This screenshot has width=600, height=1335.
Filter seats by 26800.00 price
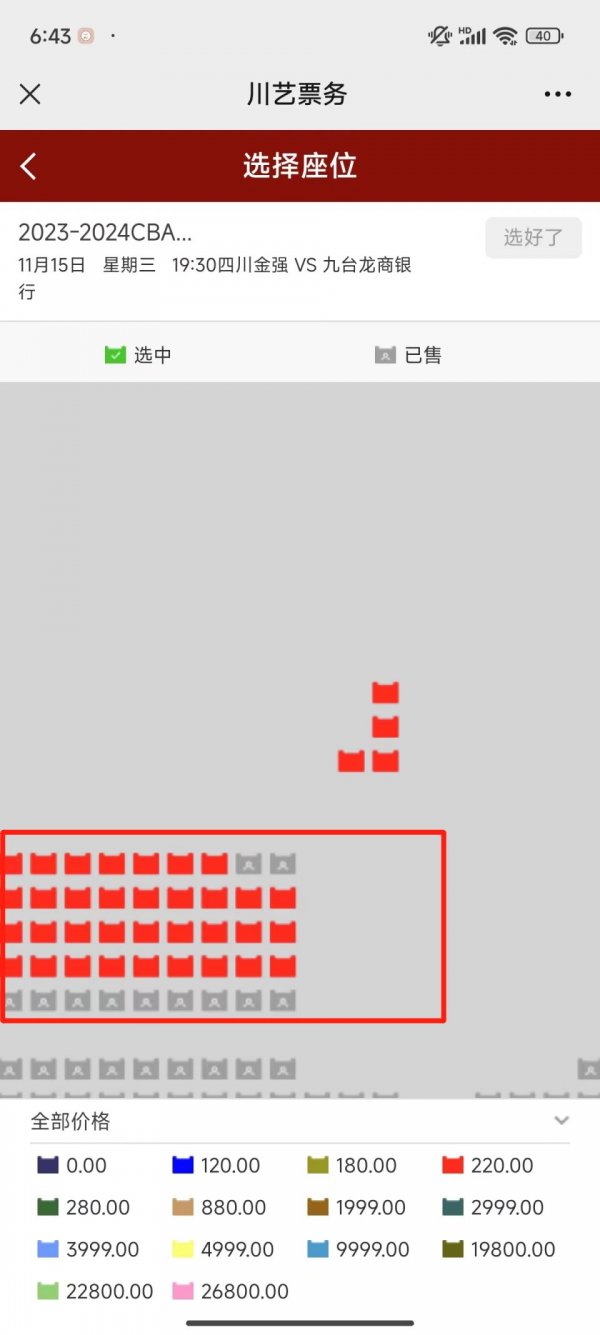pyautogui.click(x=230, y=1291)
